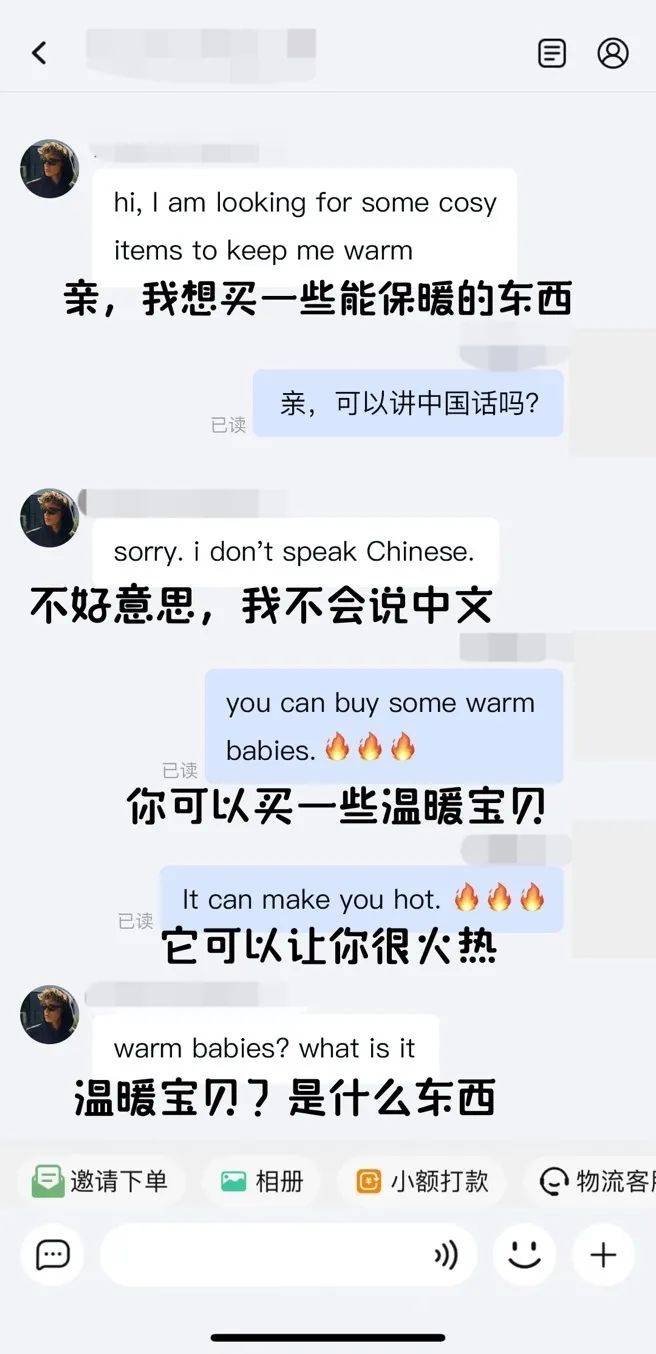The width and height of the screenshot is (656, 1354).
Task: Open the notes list icon in header
Action: pyautogui.click(x=552, y=53)
